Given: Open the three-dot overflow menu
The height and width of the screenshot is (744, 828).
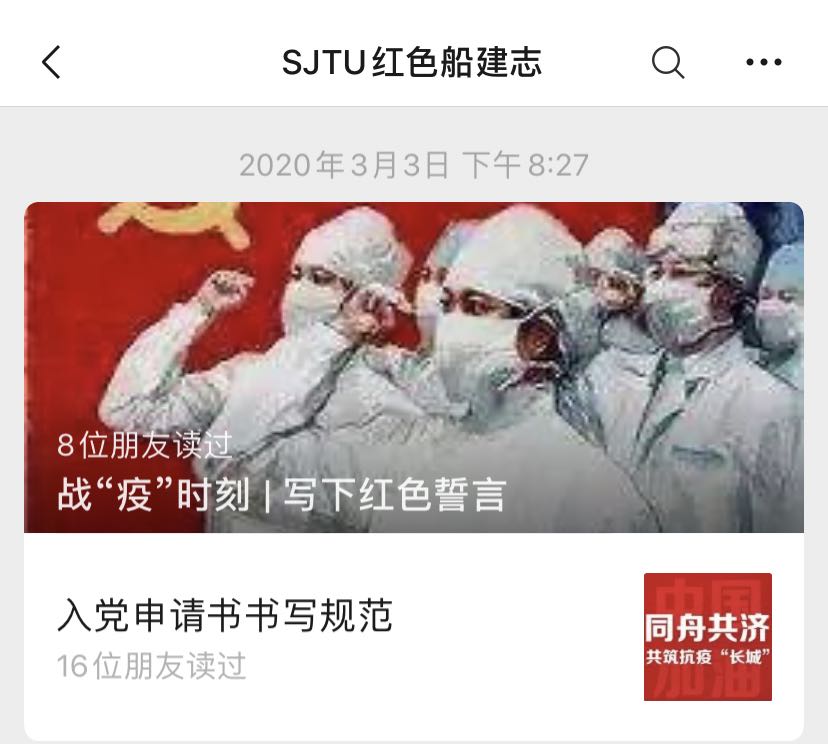Looking at the screenshot, I should [763, 63].
